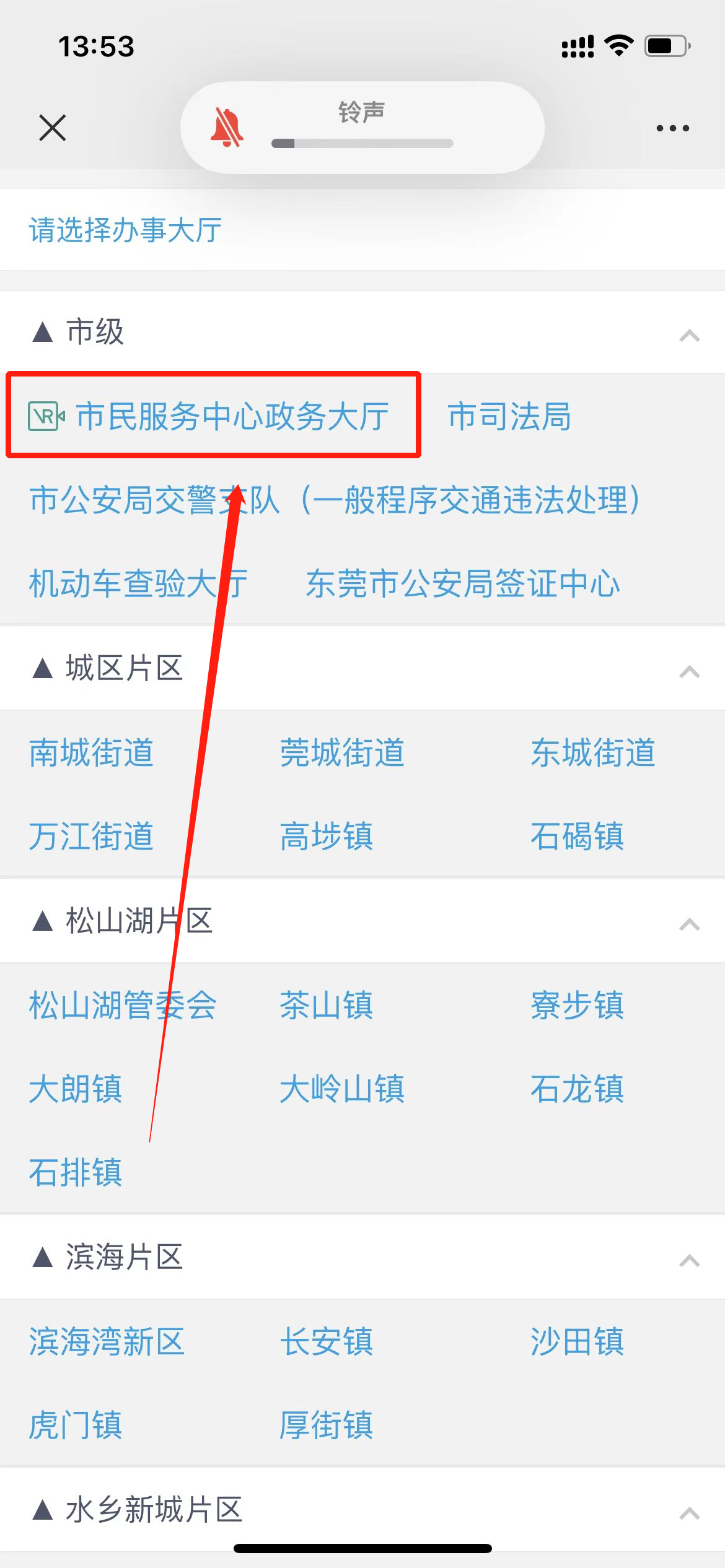725x1568 pixels.
Task: Choose 大岭山镇
Action: pos(341,1088)
